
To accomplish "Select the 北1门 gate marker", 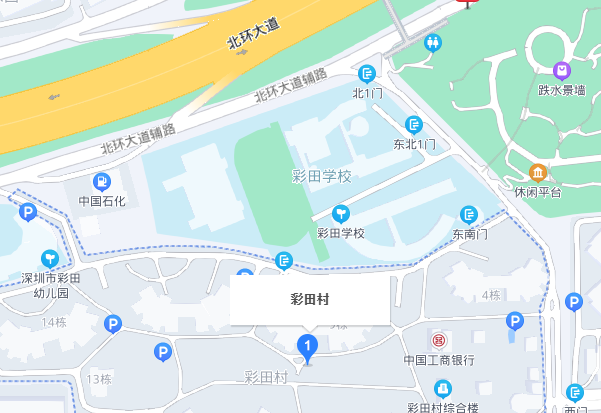I will click(x=368, y=73).
